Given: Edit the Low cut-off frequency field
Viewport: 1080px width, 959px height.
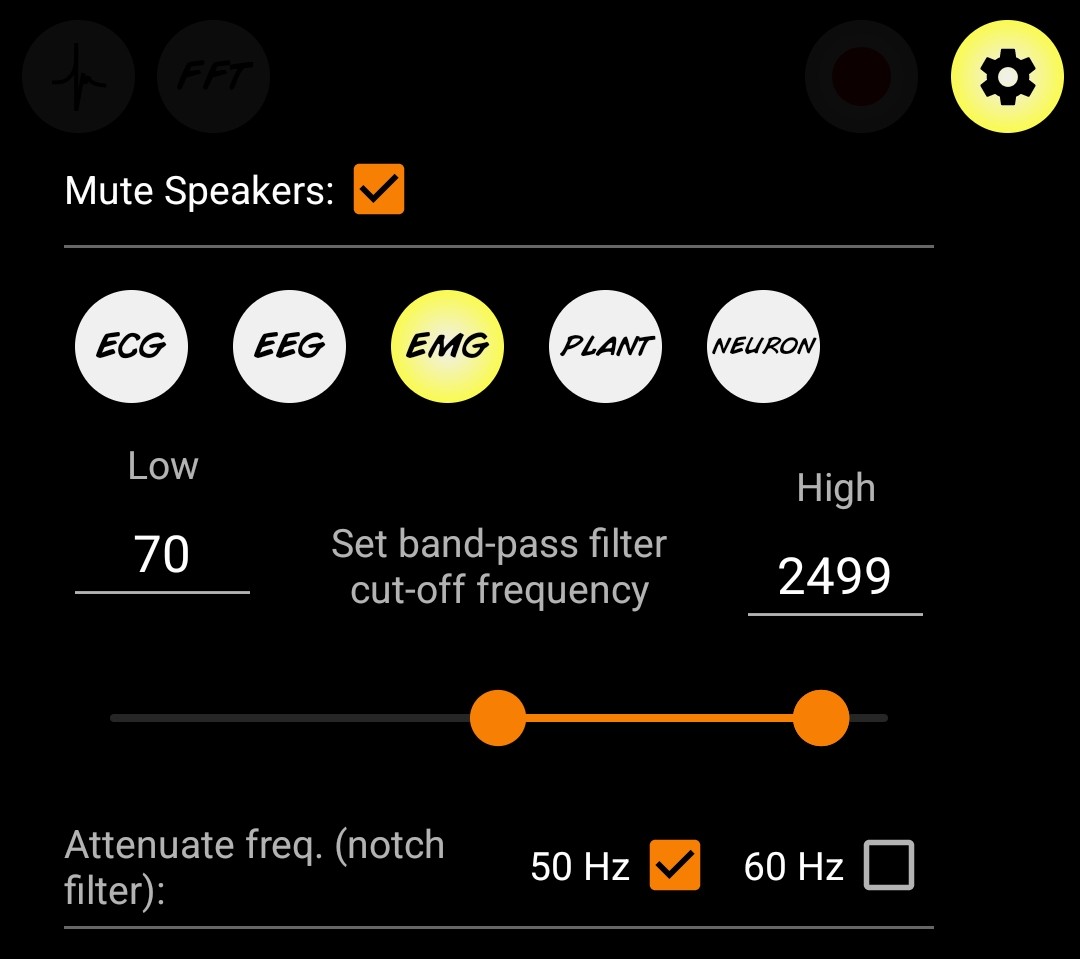Looking at the screenshot, I should pos(162,554).
